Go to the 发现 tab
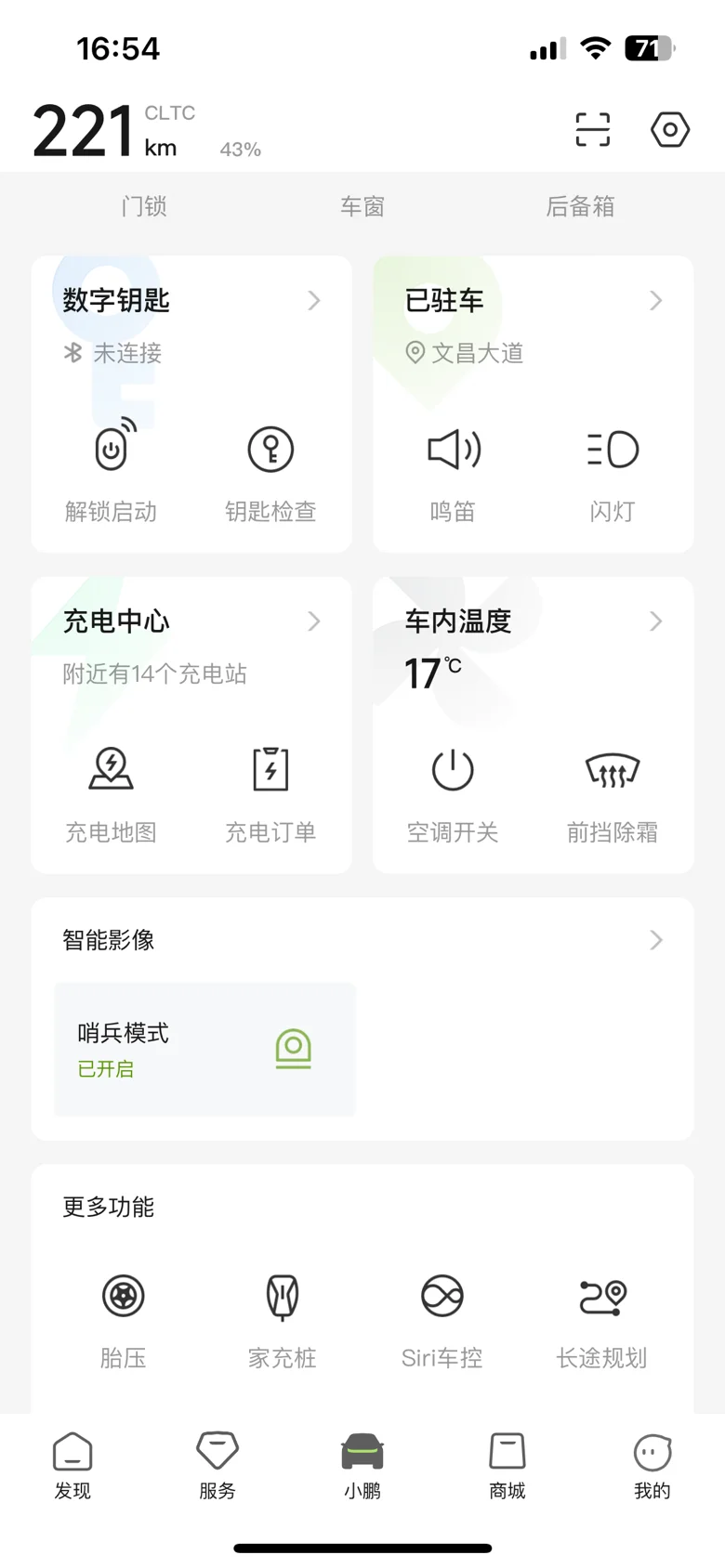The width and height of the screenshot is (725, 1568). pyautogui.click(x=72, y=1466)
